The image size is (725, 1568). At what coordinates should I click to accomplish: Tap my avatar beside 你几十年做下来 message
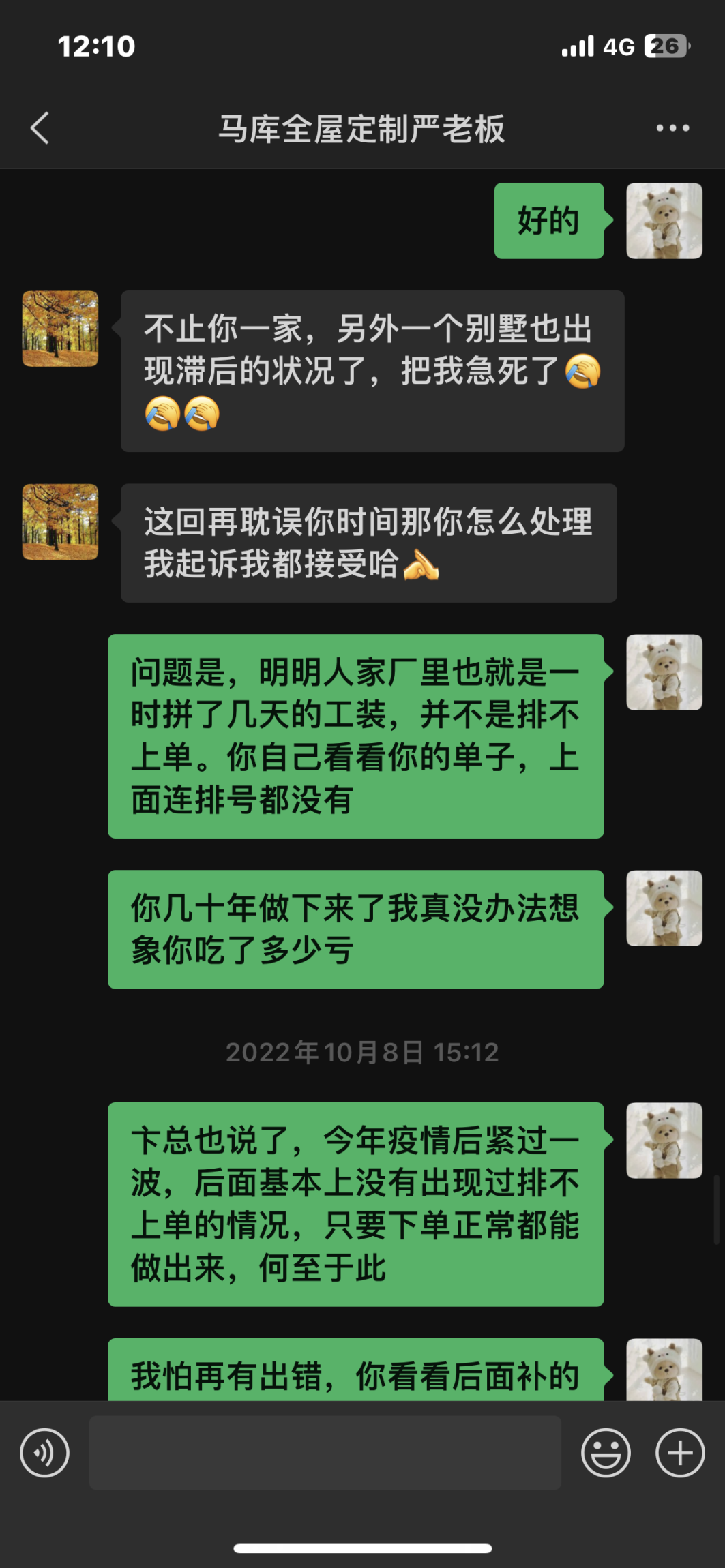click(664, 908)
